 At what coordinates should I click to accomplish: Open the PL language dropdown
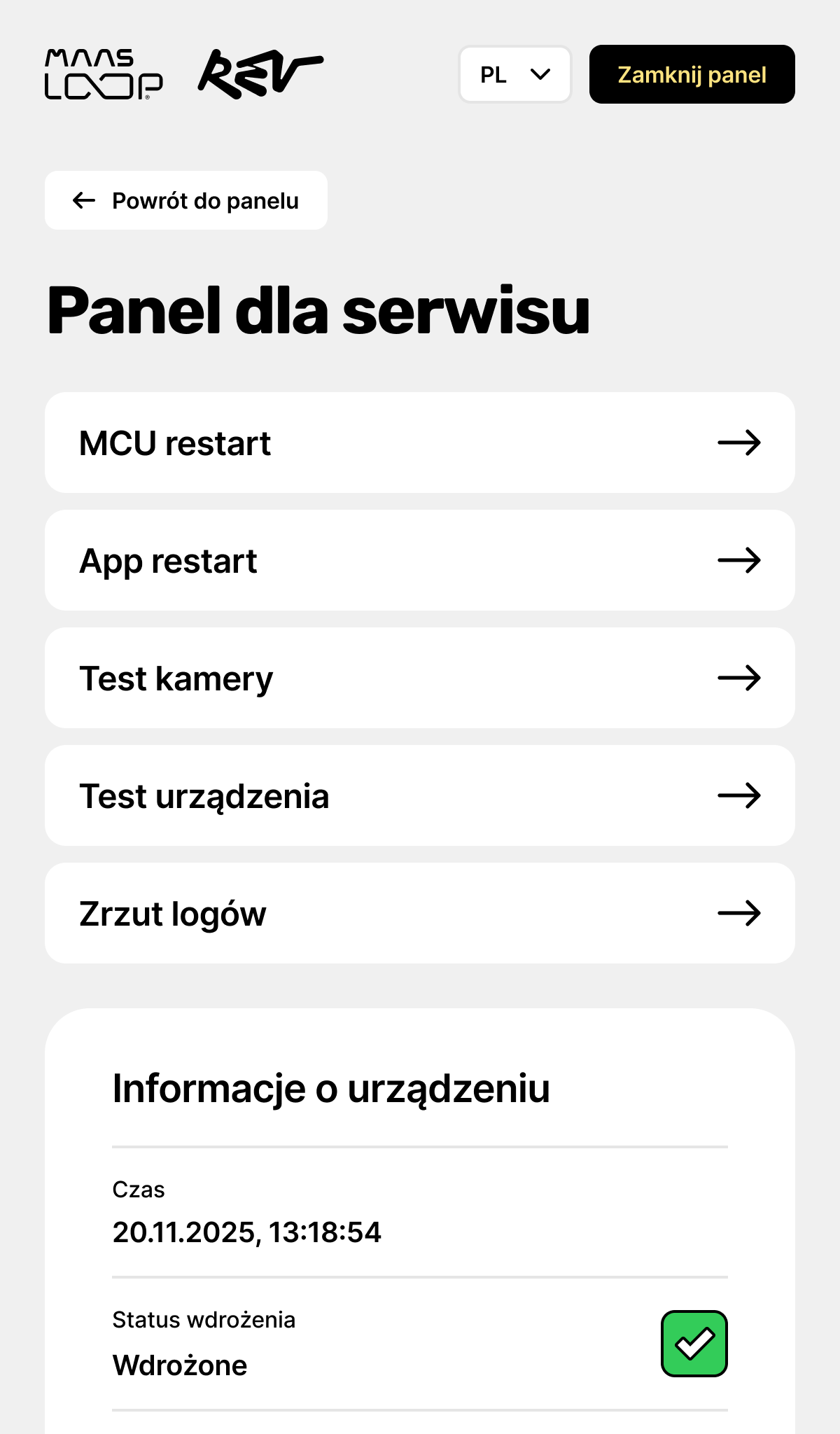514,75
